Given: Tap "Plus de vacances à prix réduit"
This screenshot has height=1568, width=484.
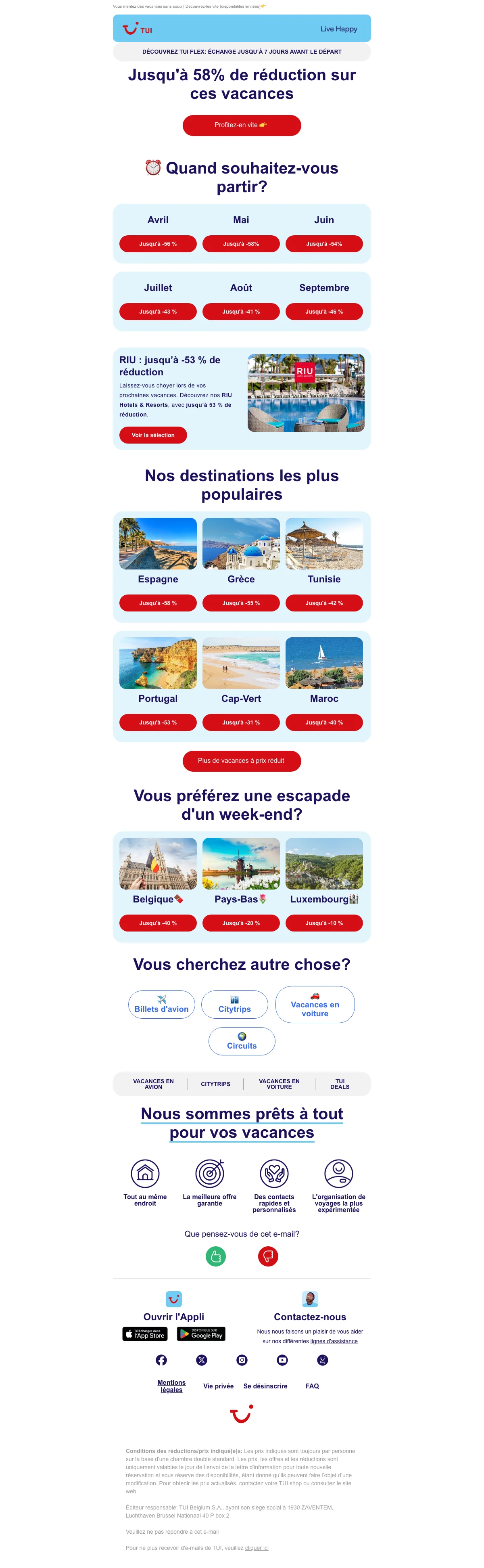Looking at the screenshot, I should (241, 761).
